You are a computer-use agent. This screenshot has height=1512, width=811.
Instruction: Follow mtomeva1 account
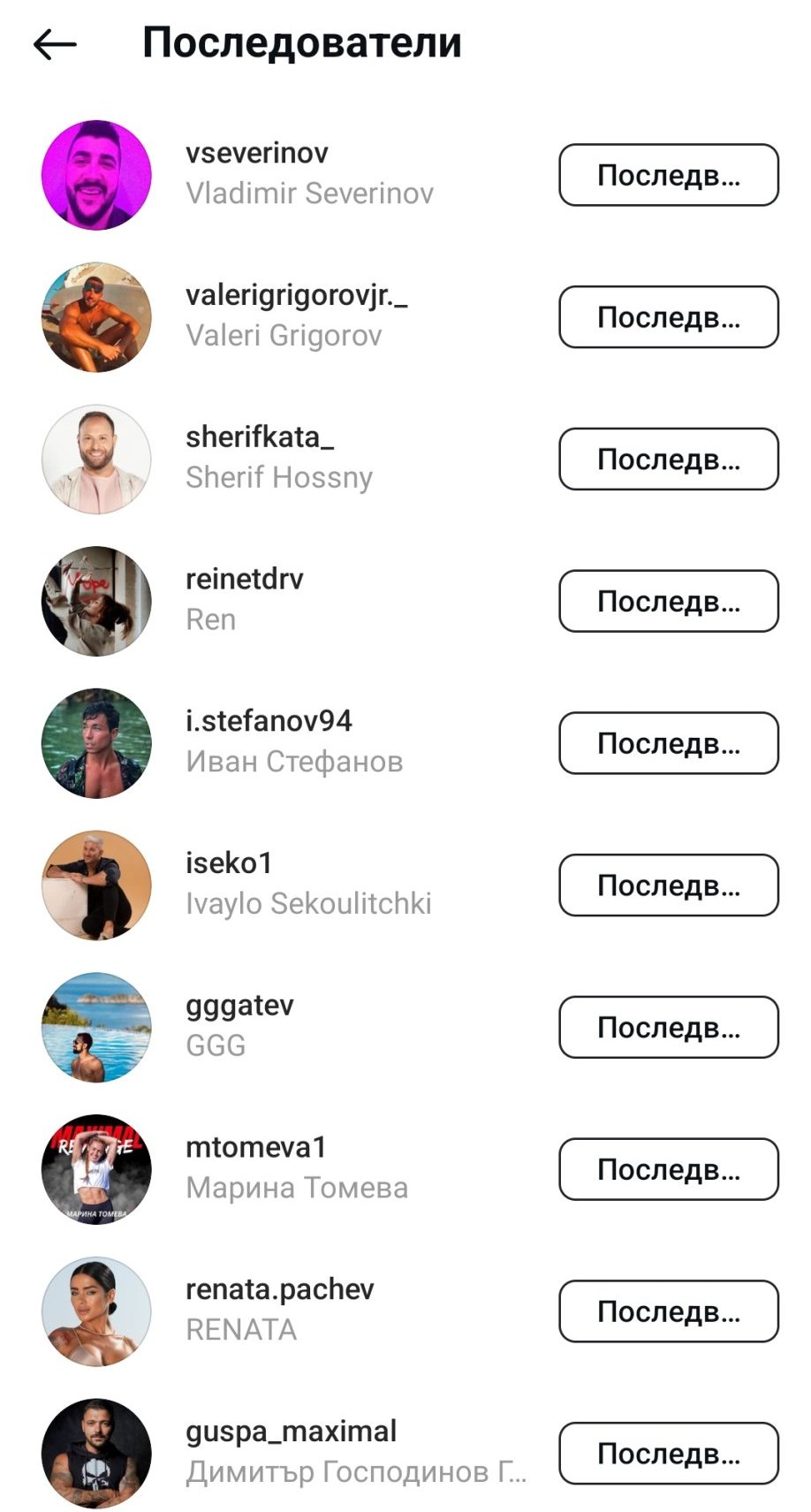668,1169
